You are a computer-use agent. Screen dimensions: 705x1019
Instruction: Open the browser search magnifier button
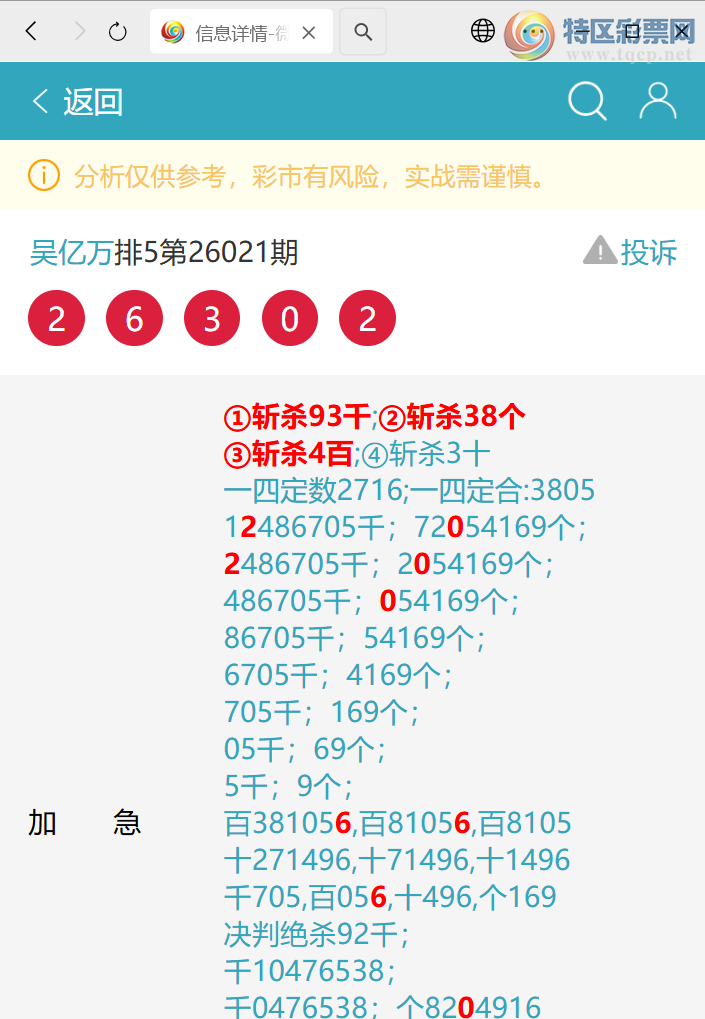363,33
